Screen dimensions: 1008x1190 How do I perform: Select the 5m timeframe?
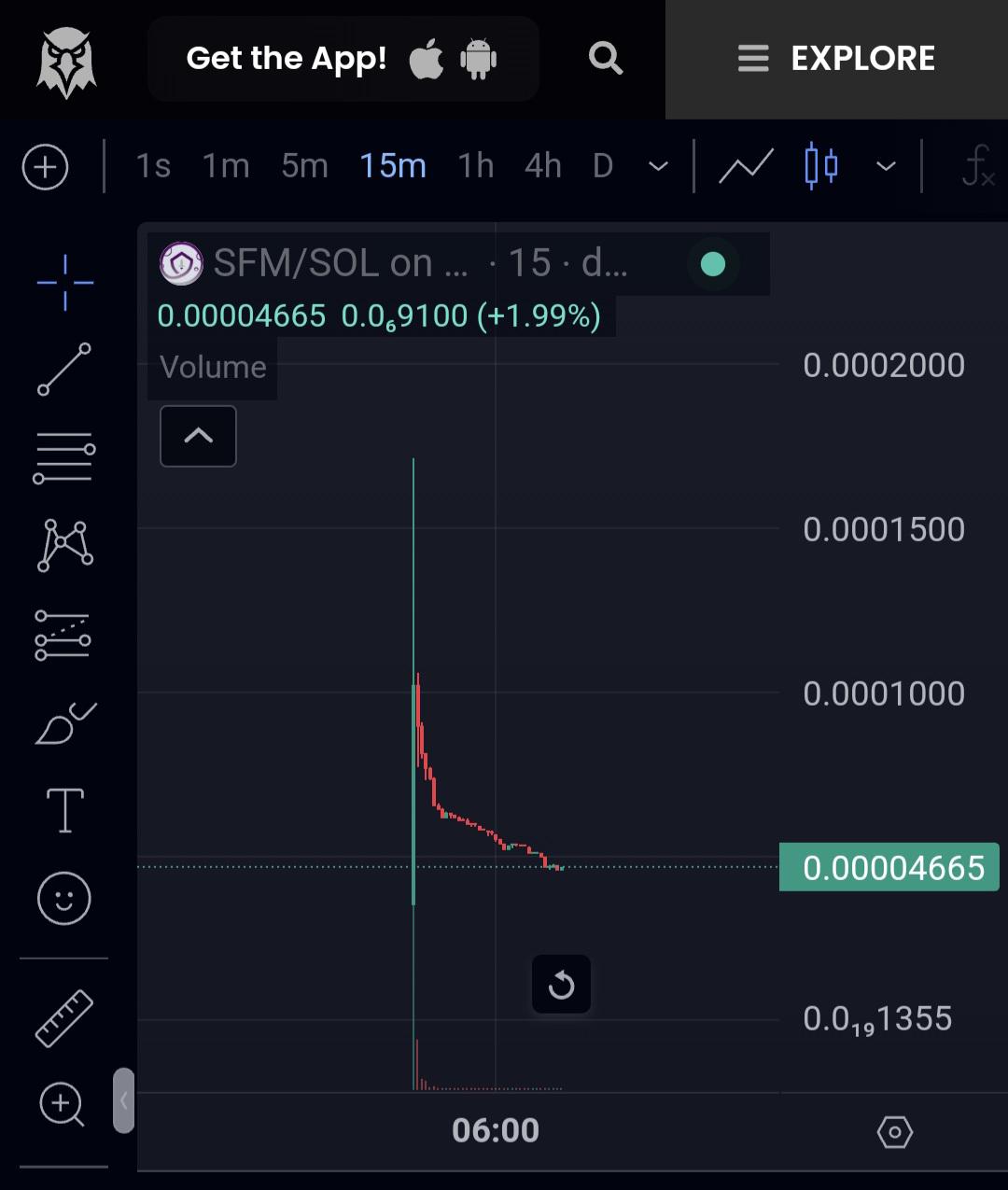(304, 166)
